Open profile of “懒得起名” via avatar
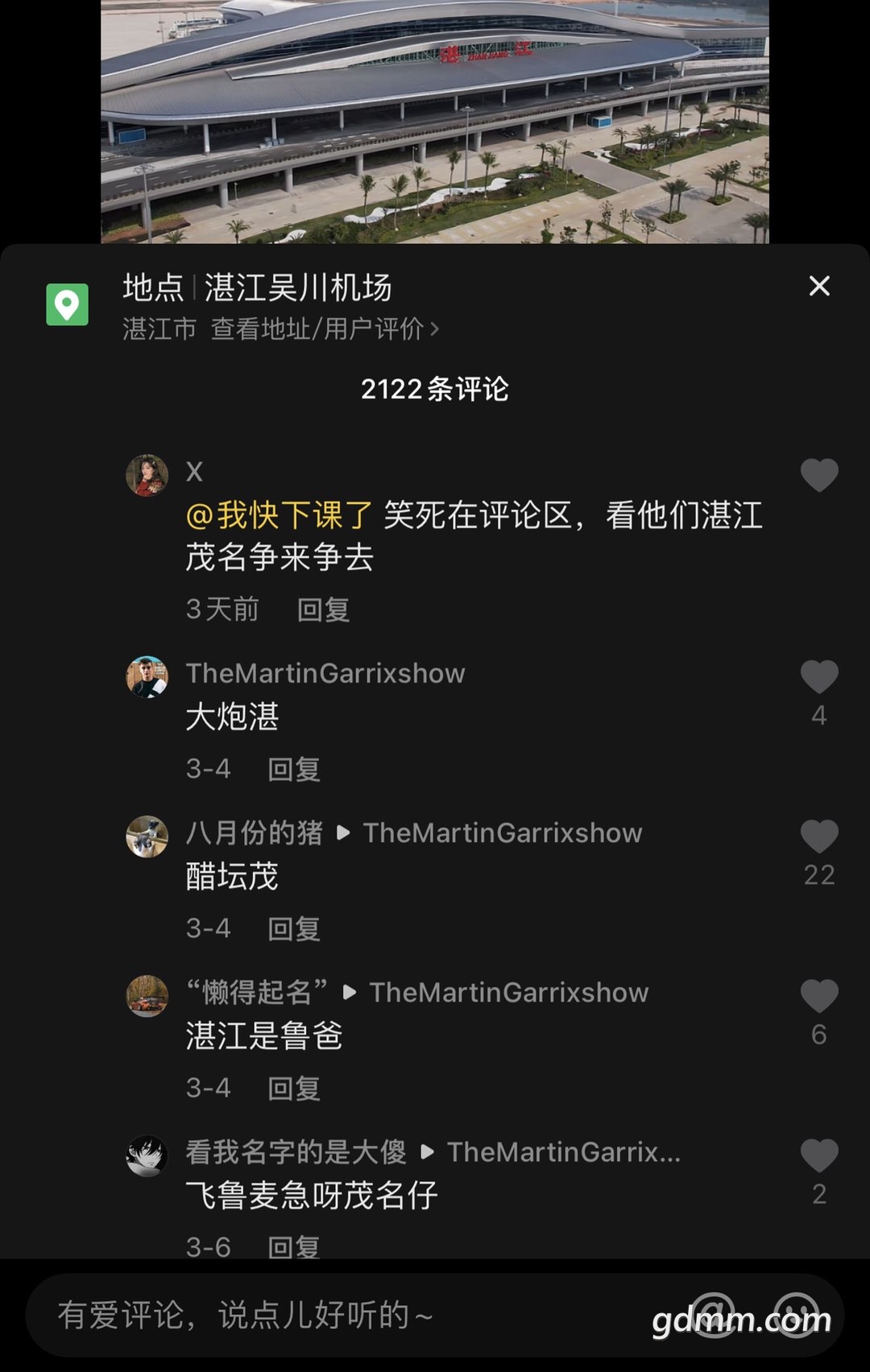Screen dimensions: 870x1372 [147, 996]
